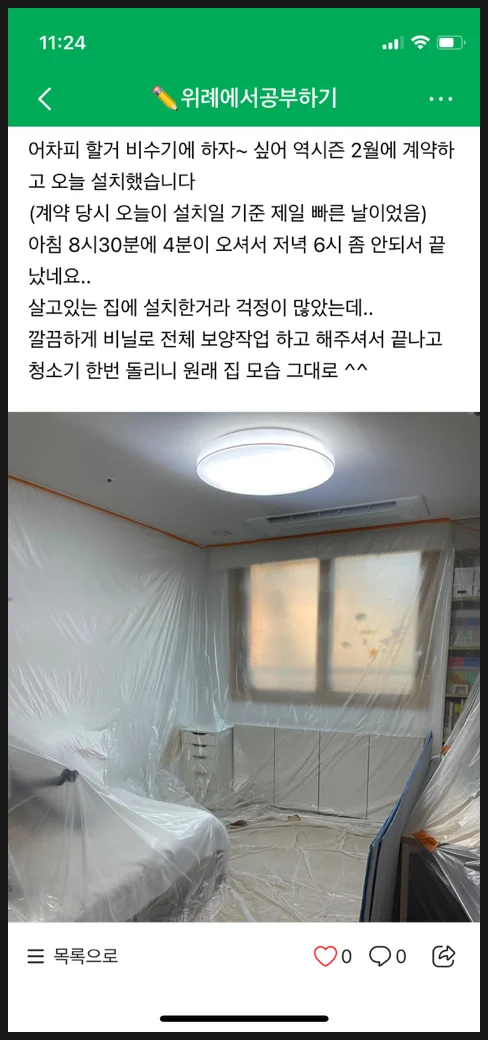Return to the list via 목록으로
Image resolution: width=488 pixels, height=1040 pixels.
pos(72,956)
